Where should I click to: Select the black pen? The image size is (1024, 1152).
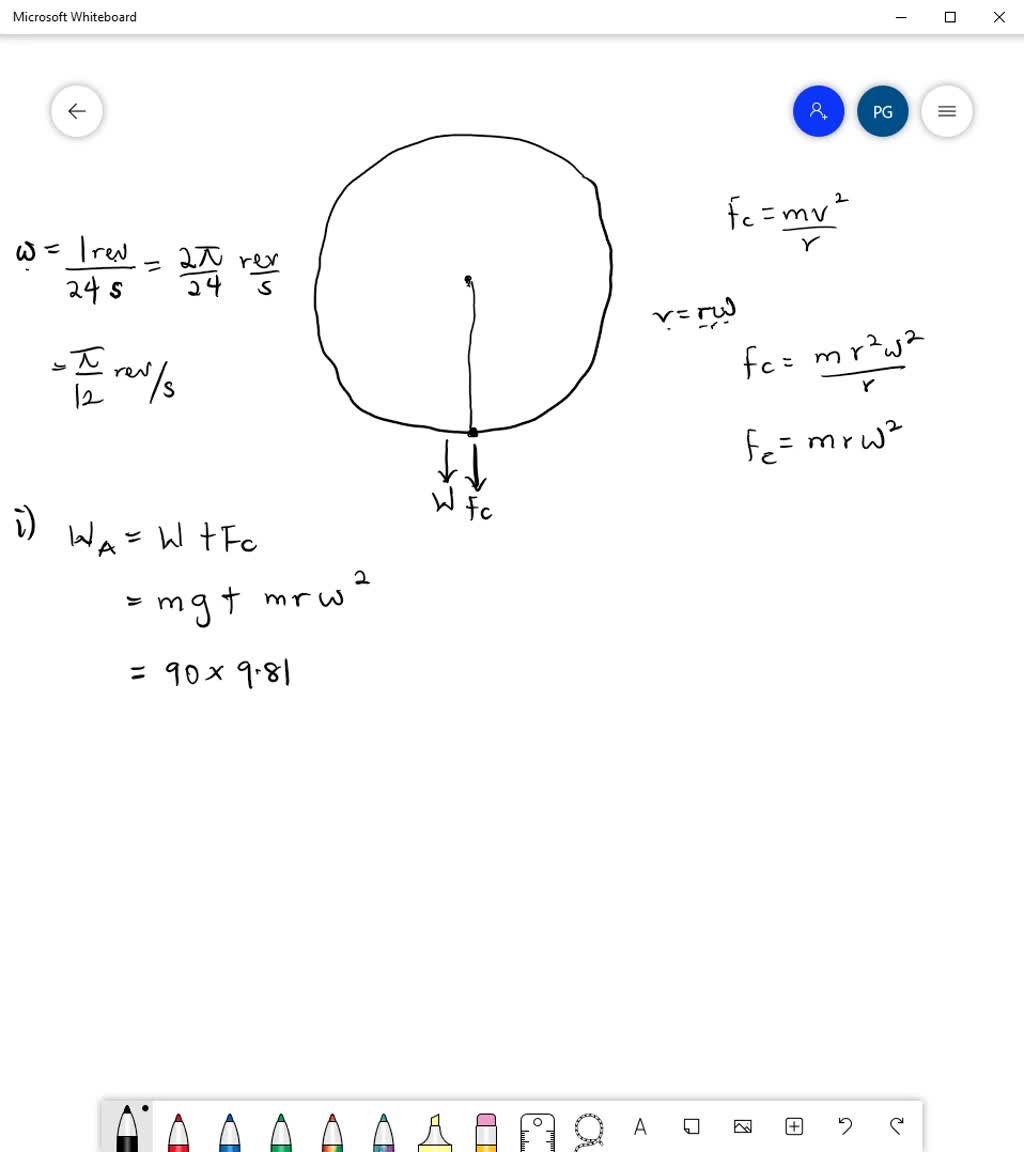click(127, 1128)
